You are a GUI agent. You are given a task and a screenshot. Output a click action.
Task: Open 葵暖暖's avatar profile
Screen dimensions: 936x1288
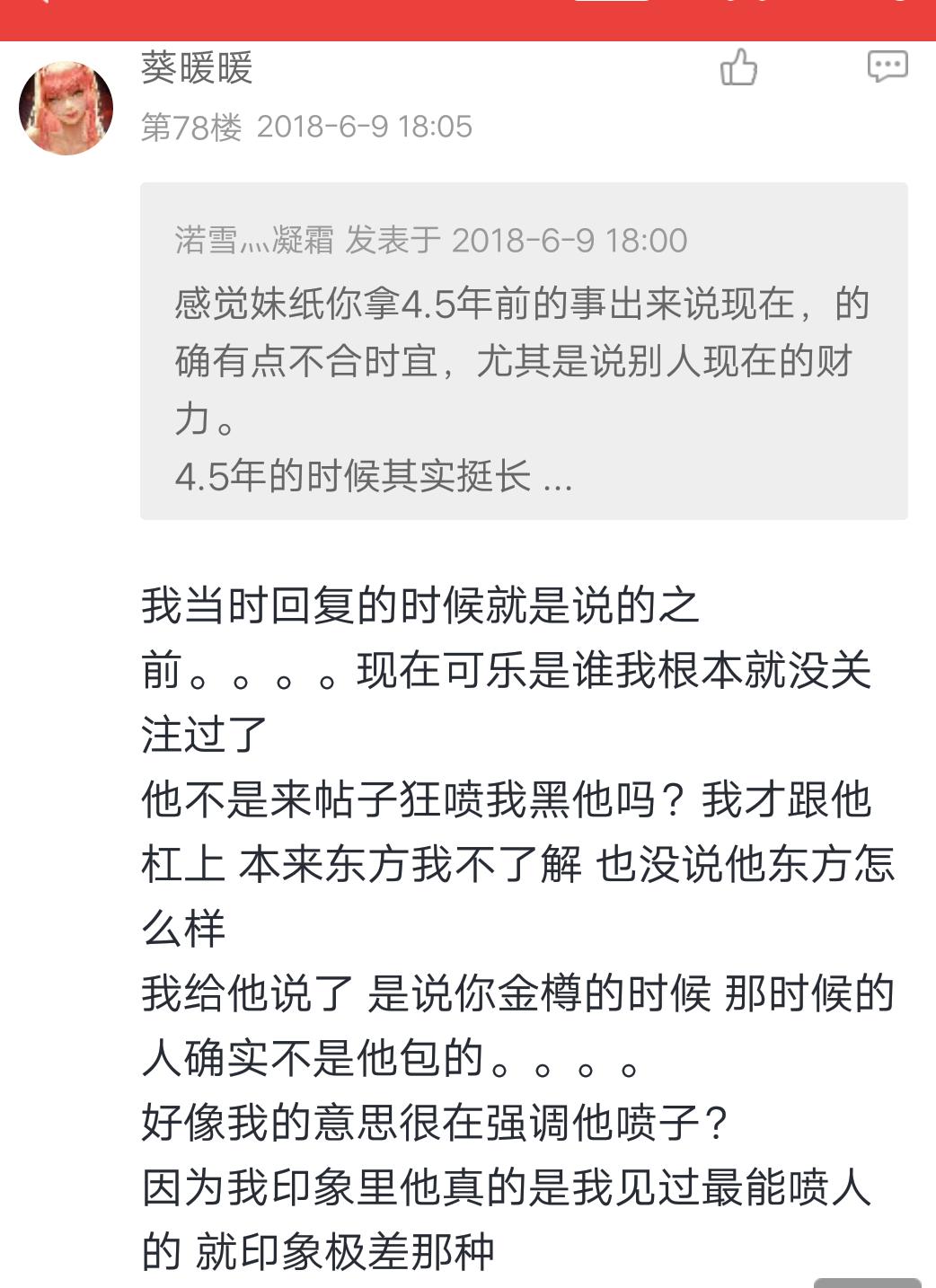(x=66, y=108)
